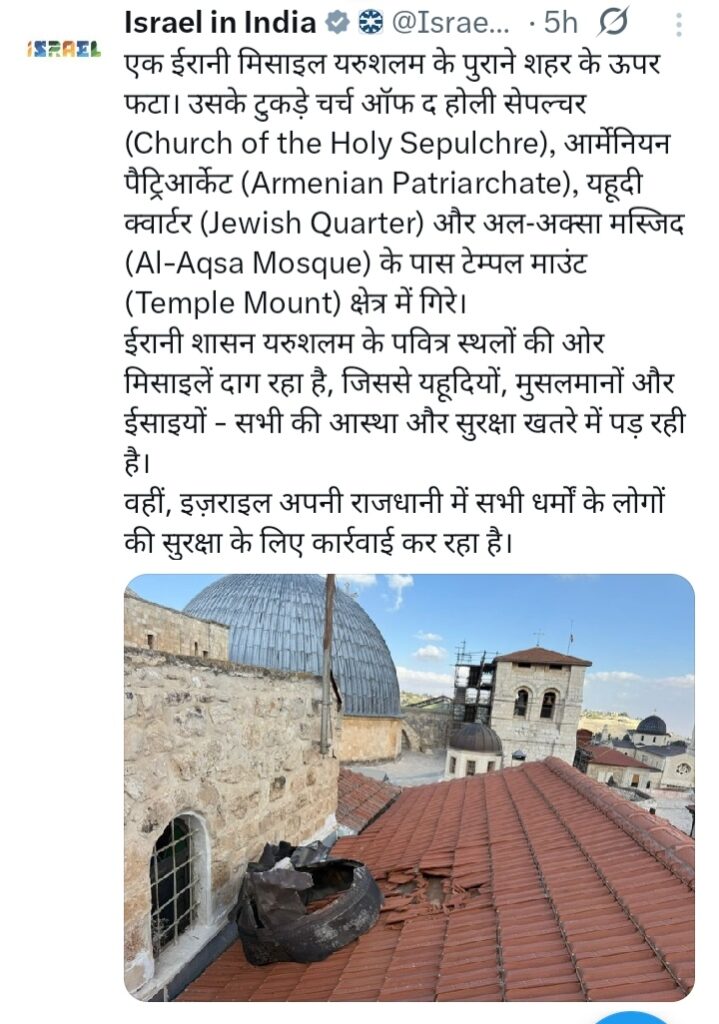Tap the Grok icon beside the timestamp
Image resolution: width=719 pixels, height=1024 pixels.
click(x=613, y=23)
